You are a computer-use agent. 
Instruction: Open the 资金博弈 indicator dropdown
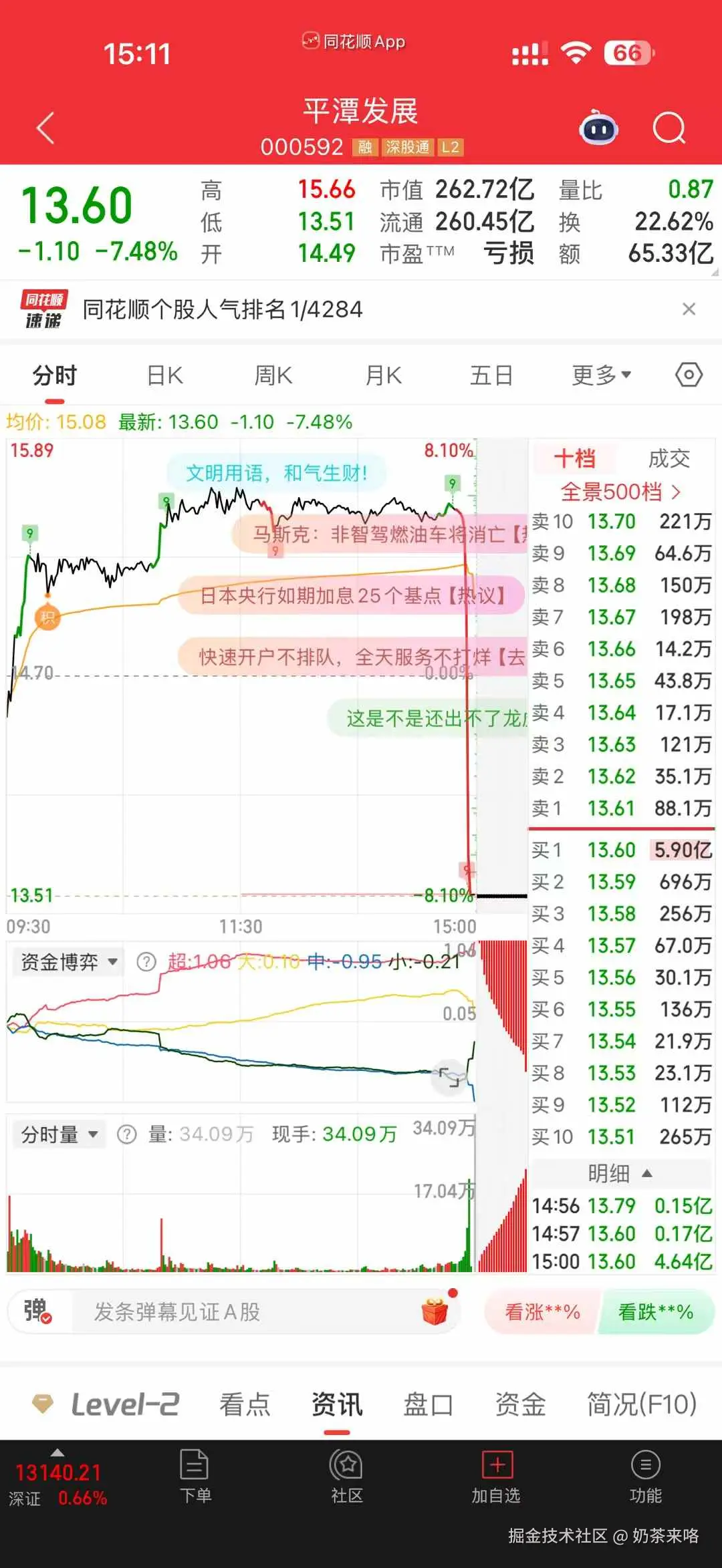67,962
